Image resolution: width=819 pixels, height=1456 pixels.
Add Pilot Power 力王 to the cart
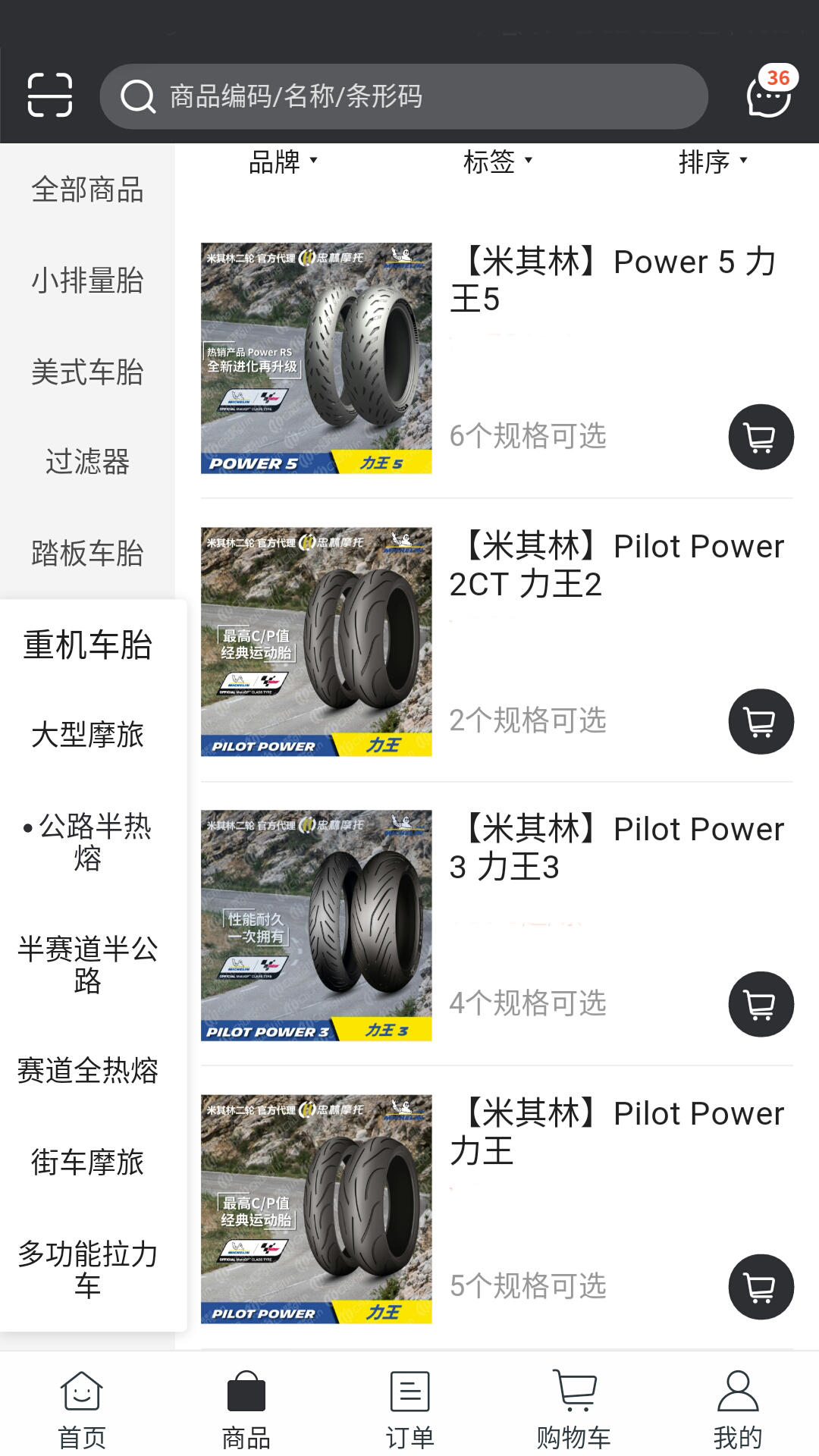[x=760, y=1287]
